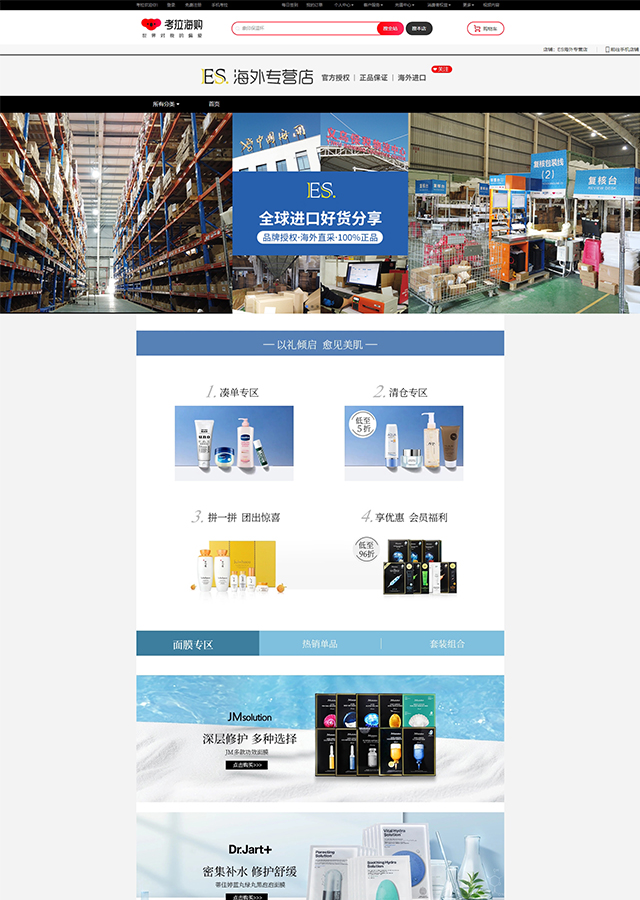Open the 享优惠 会员福利 section
This screenshot has width=640, height=900.
404,556
